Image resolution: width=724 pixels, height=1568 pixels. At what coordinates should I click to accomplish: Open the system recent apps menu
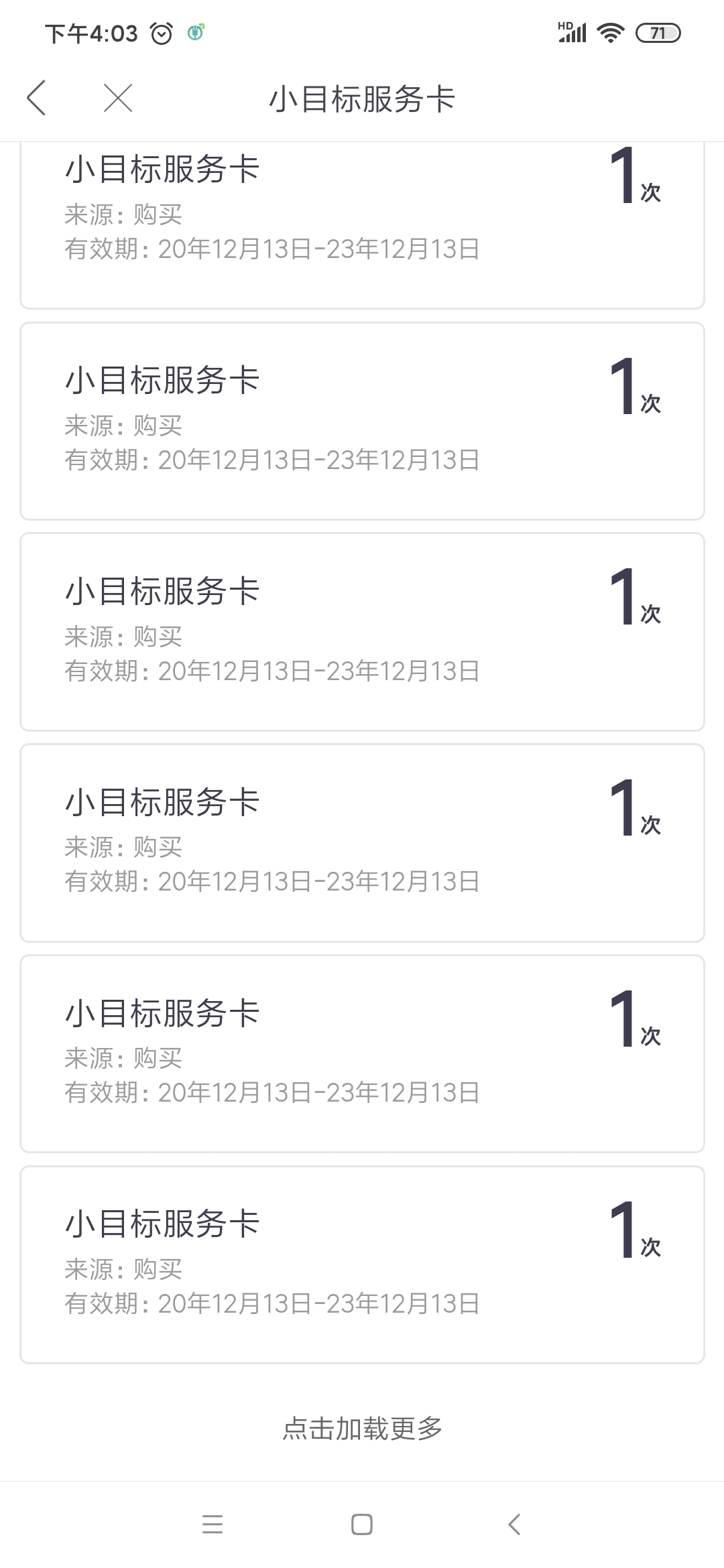(x=212, y=1524)
